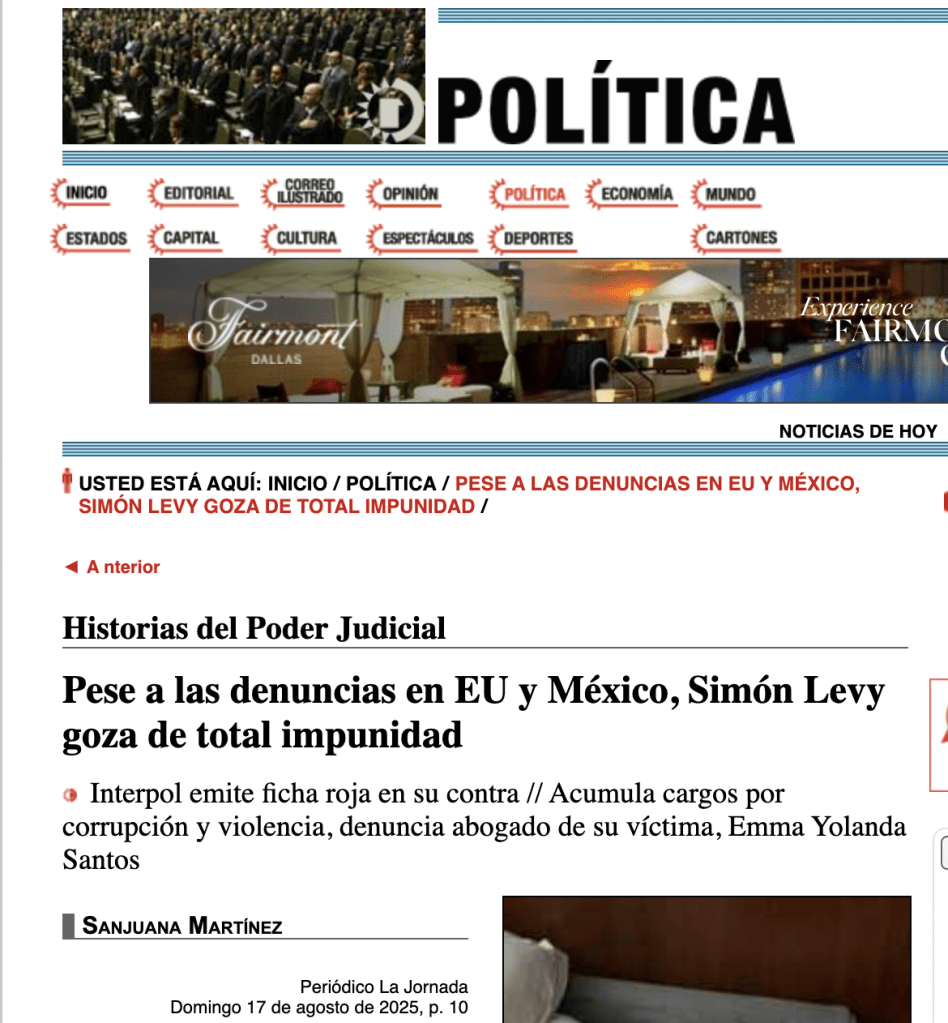Tap INICIO in the breadcrumb trail
Screen dimensions: 948x1023
pyautogui.click(x=297, y=484)
